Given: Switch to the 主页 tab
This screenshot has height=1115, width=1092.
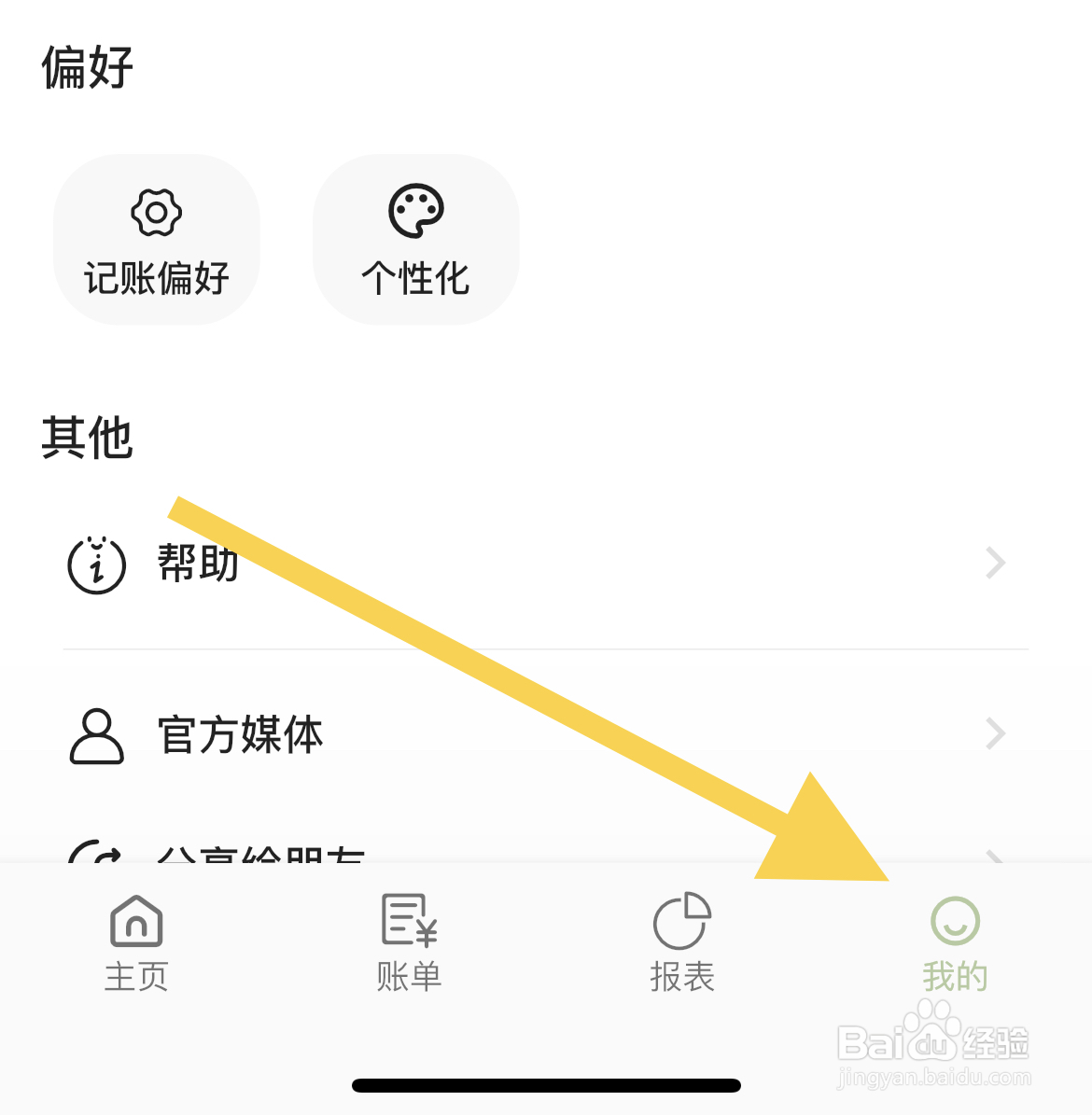Looking at the screenshot, I should 136,942.
